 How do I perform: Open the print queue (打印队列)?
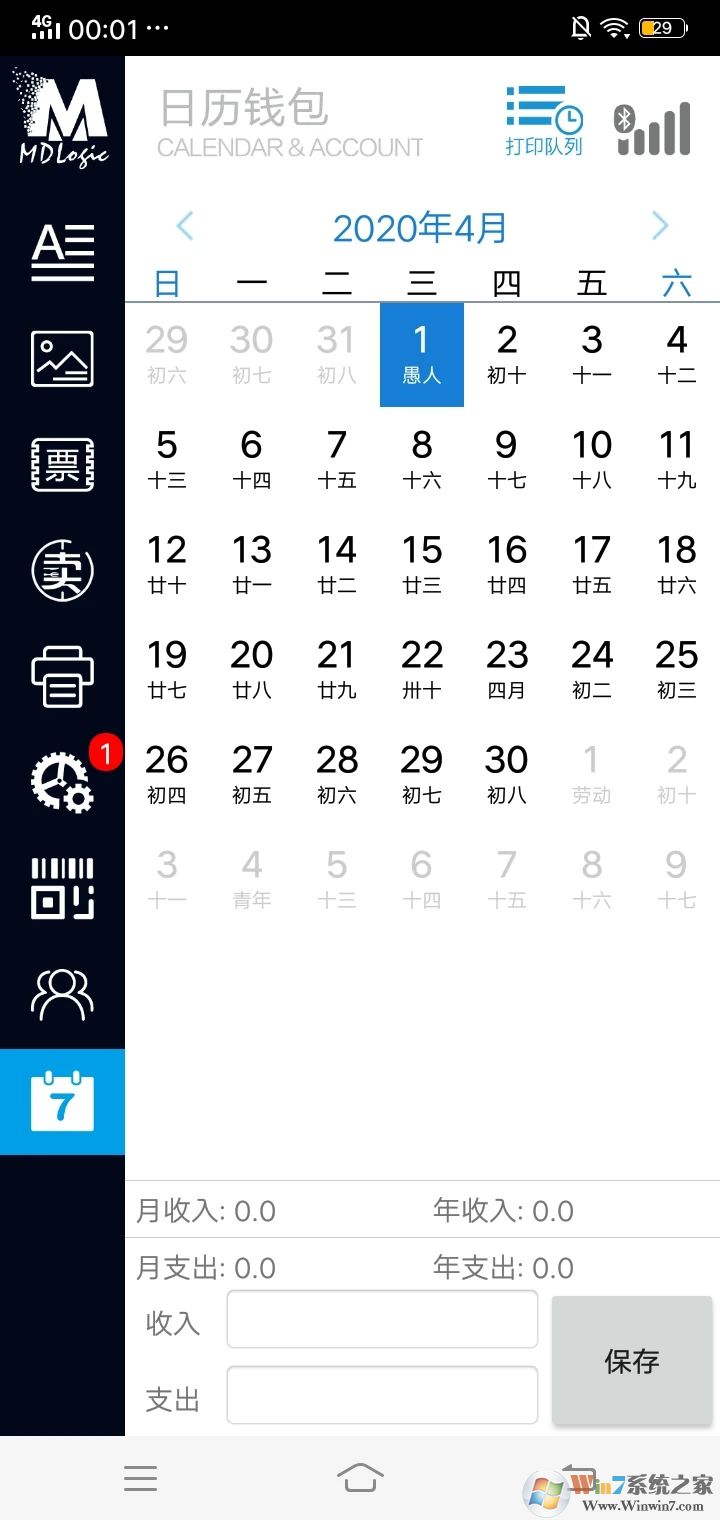tap(544, 122)
